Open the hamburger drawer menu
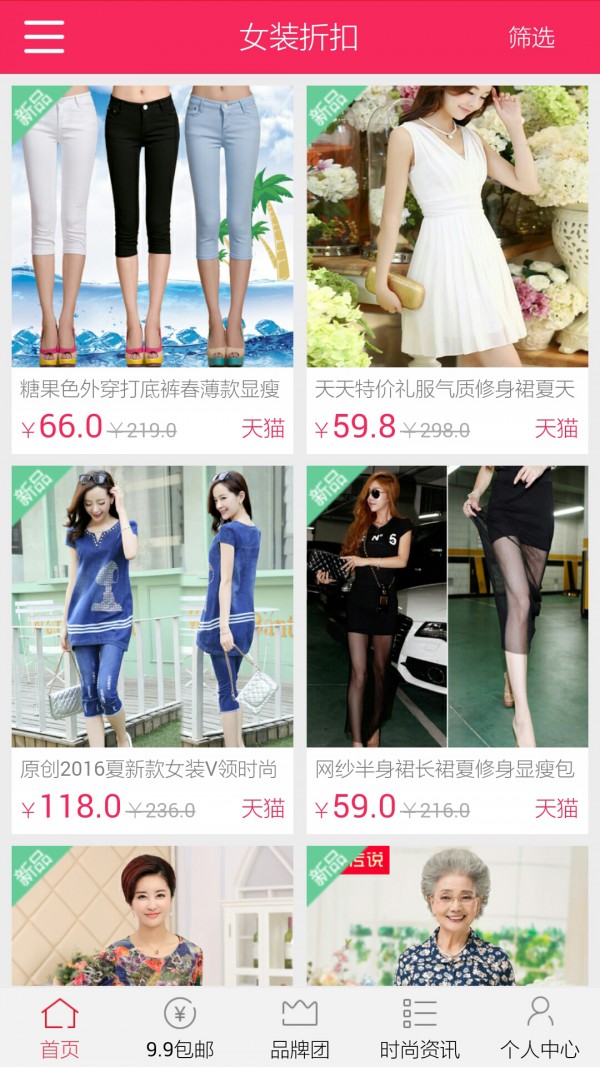 coord(44,37)
